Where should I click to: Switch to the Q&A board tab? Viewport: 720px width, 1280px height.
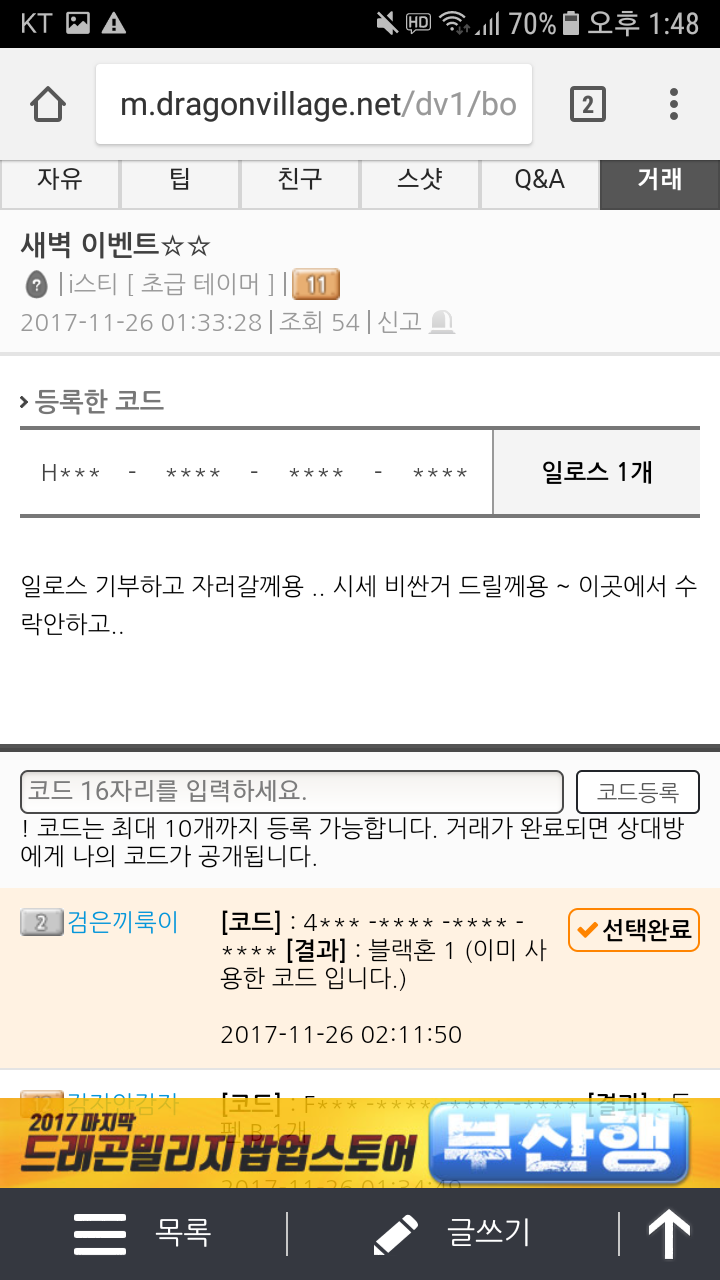coord(540,181)
